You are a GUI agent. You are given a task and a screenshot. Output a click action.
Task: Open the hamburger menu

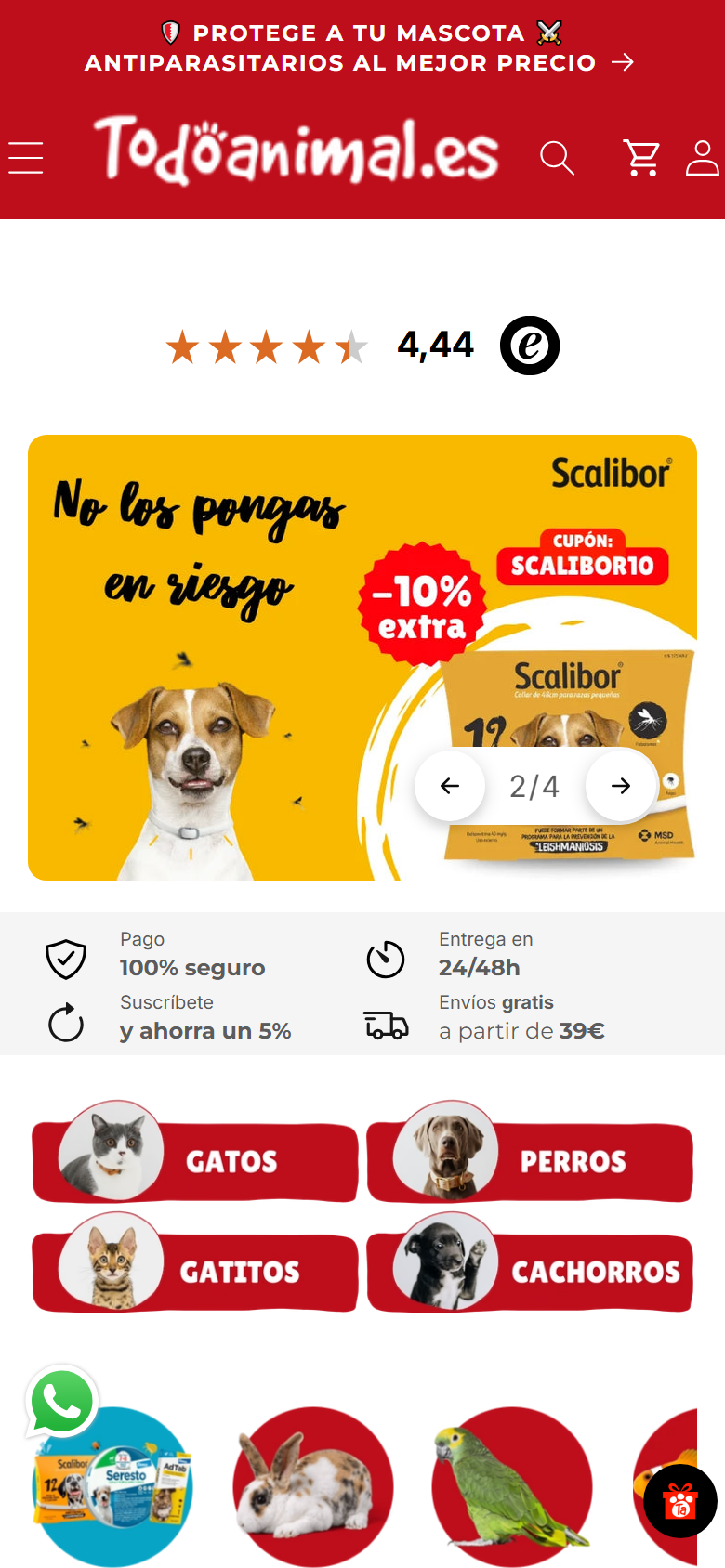[x=26, y=158]
